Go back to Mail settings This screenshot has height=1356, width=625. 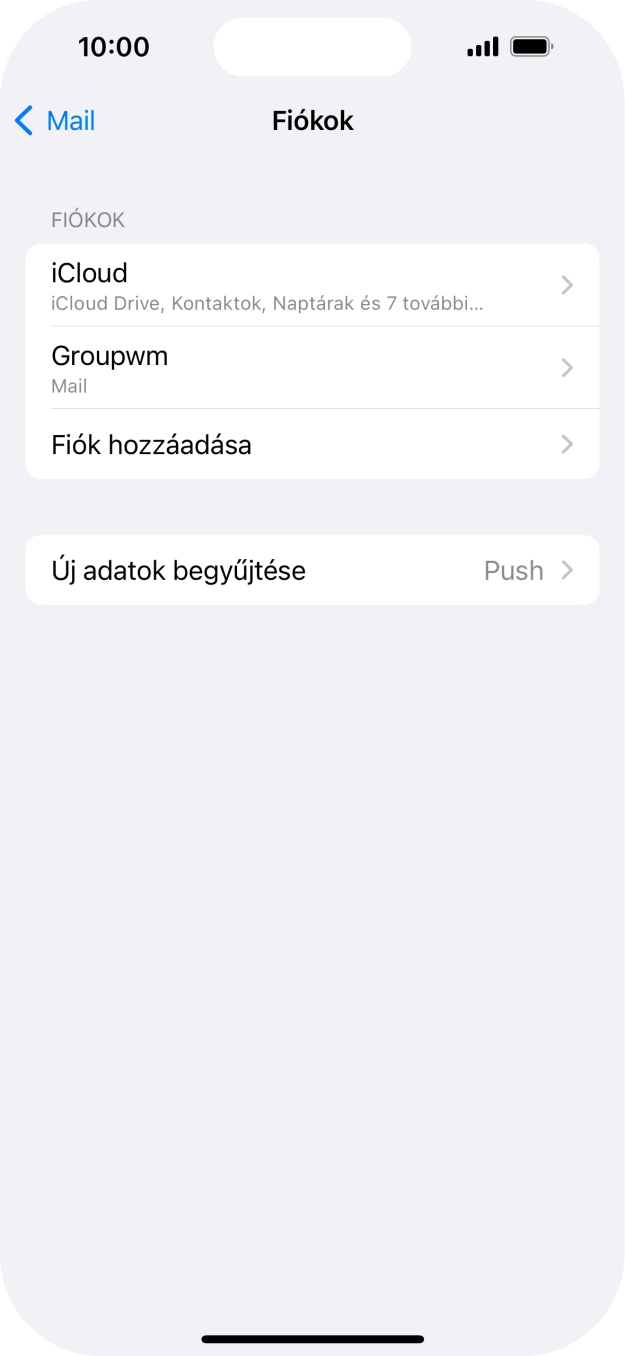tap(55, 121)
